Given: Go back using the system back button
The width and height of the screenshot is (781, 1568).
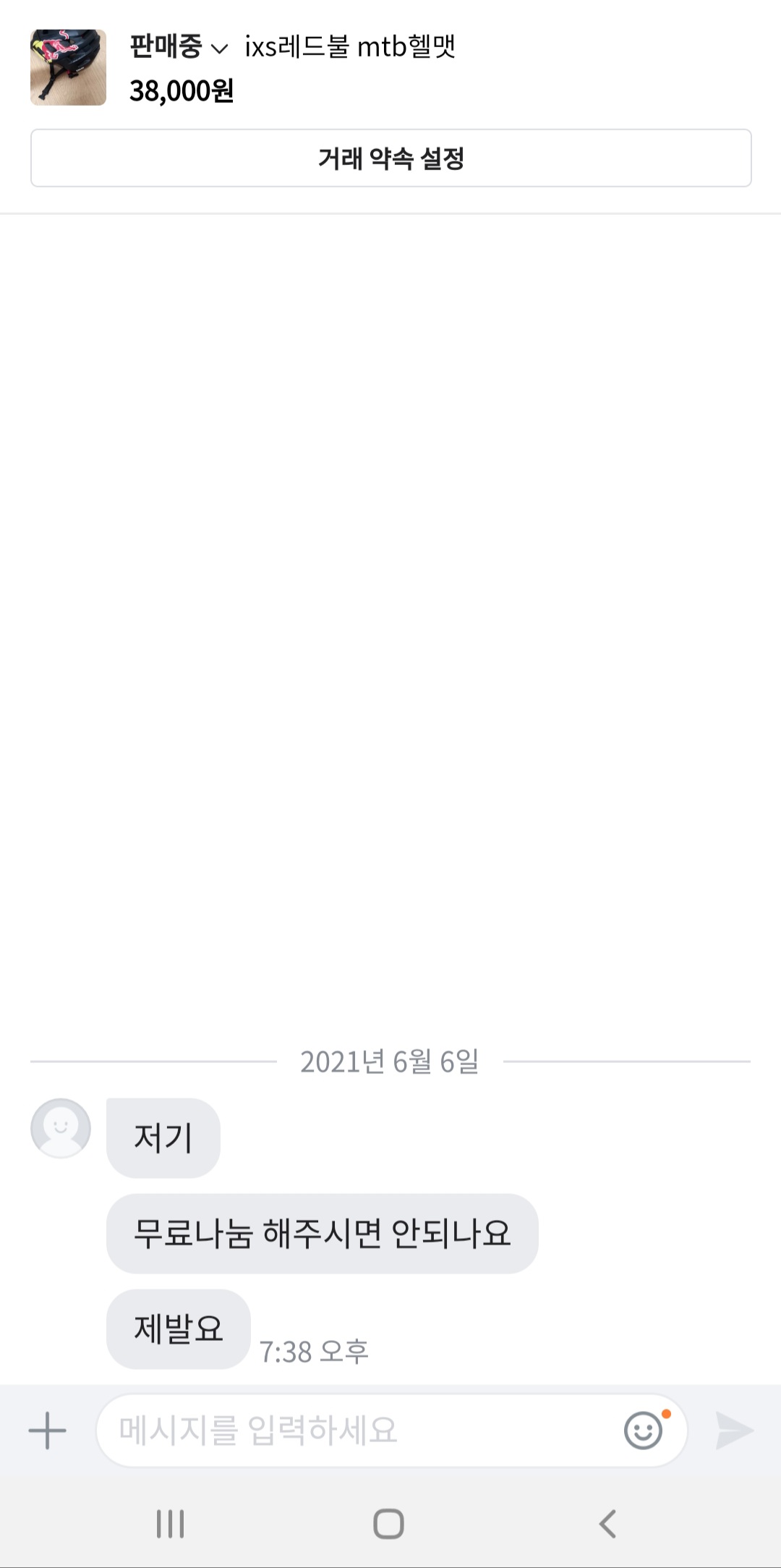Looking at the screenshot, I should point(607,1523).
